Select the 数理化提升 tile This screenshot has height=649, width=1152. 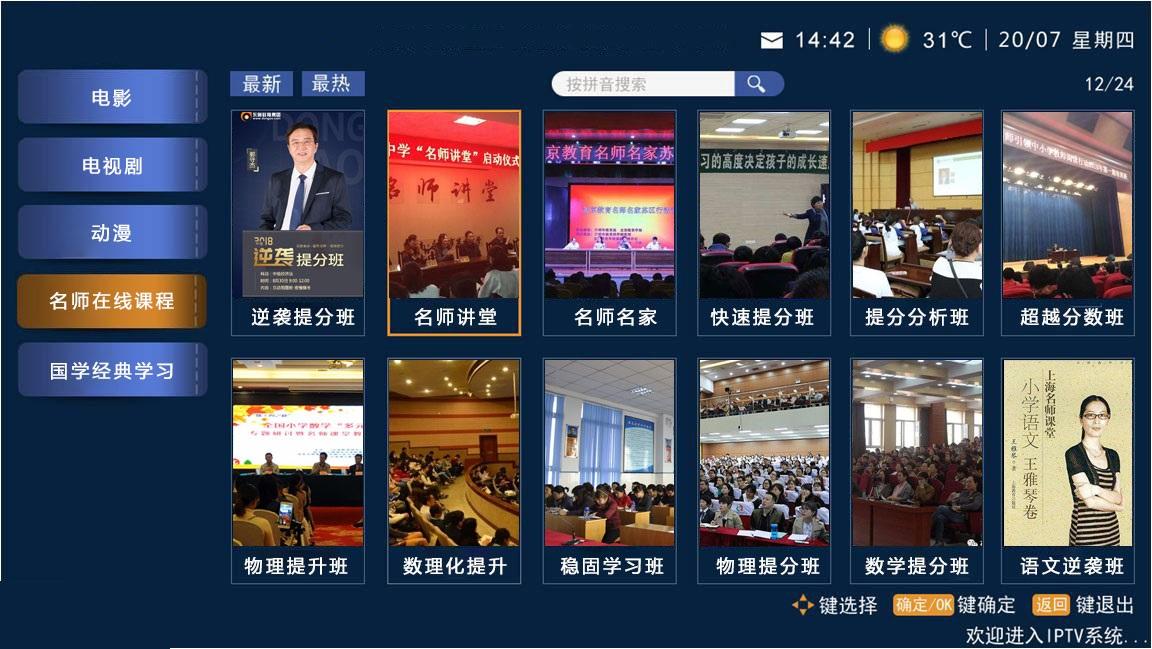454,470
